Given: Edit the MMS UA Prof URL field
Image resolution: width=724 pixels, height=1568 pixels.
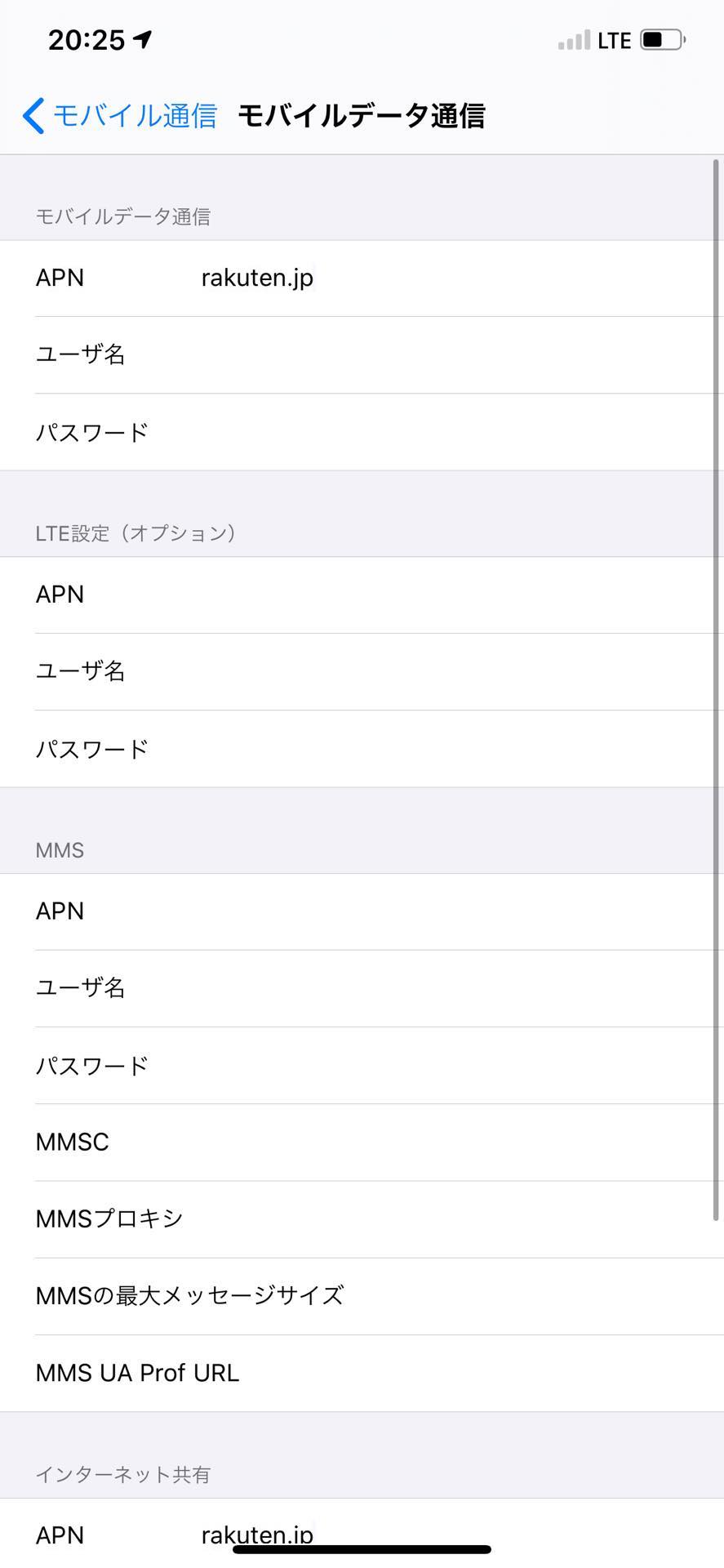Looking at the screenshot, I should click(362, 1374).
